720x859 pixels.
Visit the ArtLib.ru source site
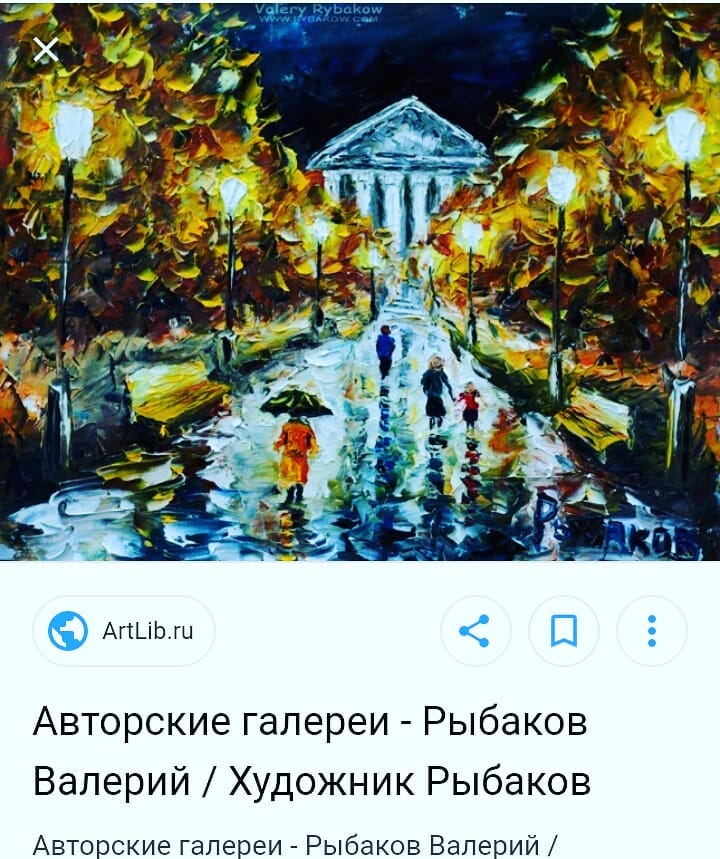124,631
